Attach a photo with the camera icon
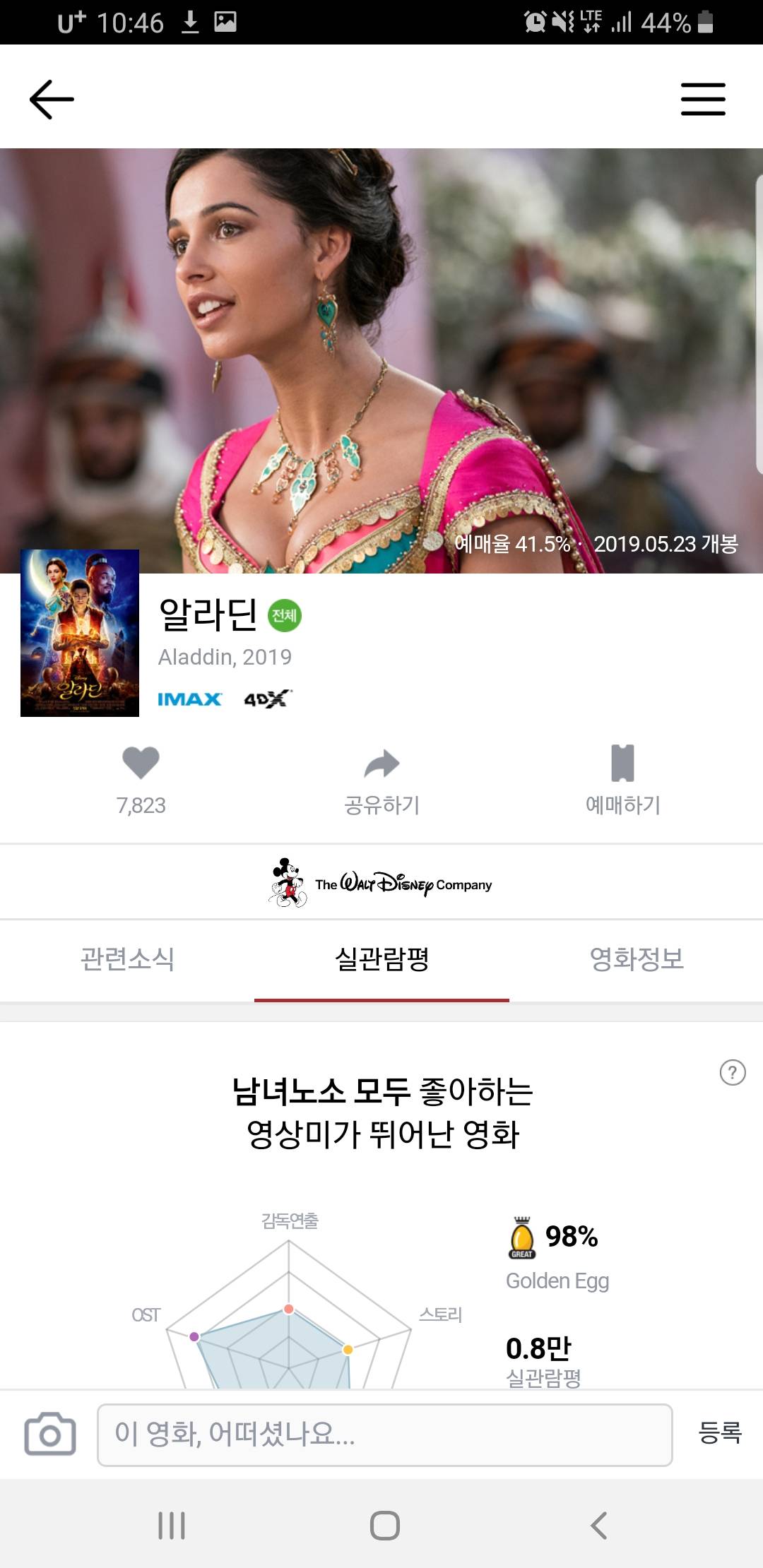The height and width of the screenshot is (1568, 763). point(50,1434)
